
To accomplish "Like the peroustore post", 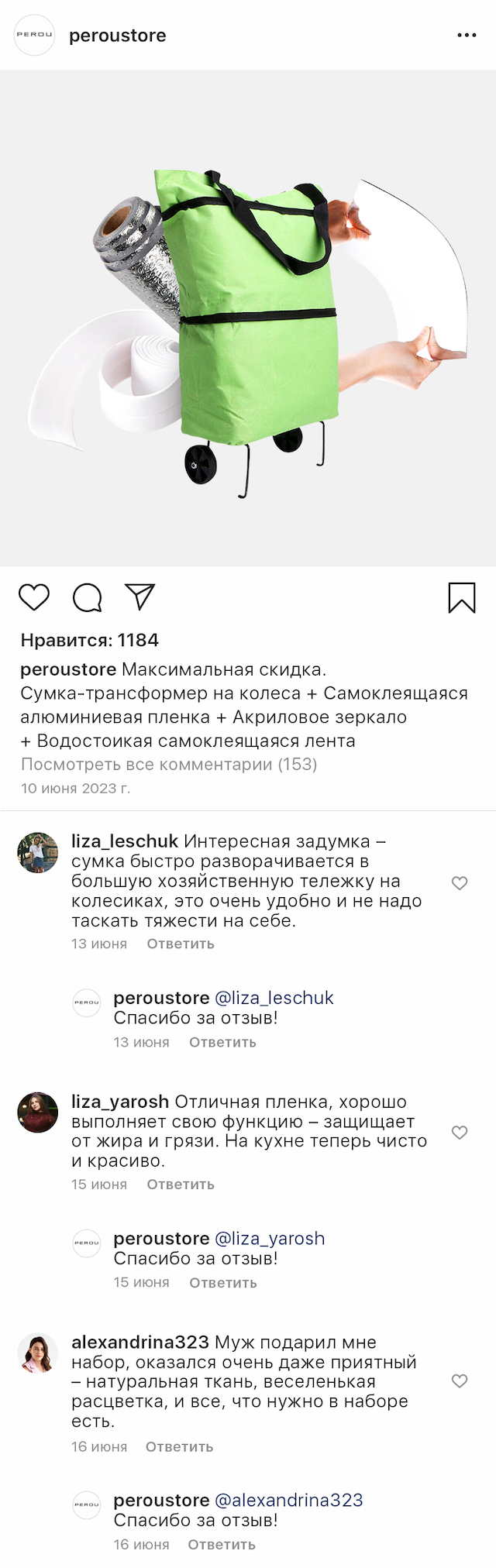I will click(34, 597).
